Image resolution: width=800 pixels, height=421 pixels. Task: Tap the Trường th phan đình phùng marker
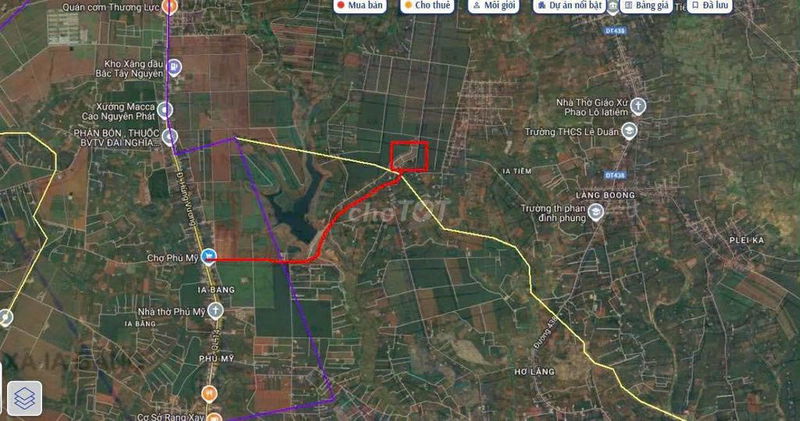point(595,213)
